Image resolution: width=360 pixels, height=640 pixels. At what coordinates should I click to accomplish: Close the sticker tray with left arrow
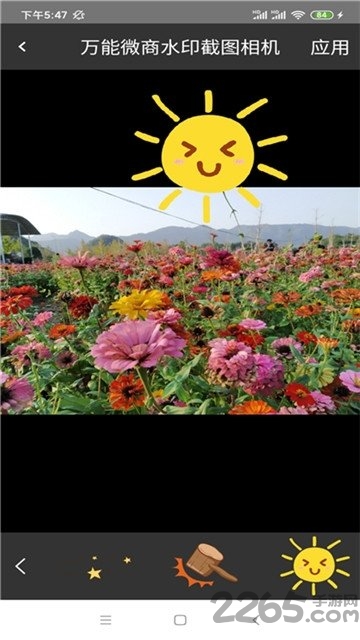point(21,567)
